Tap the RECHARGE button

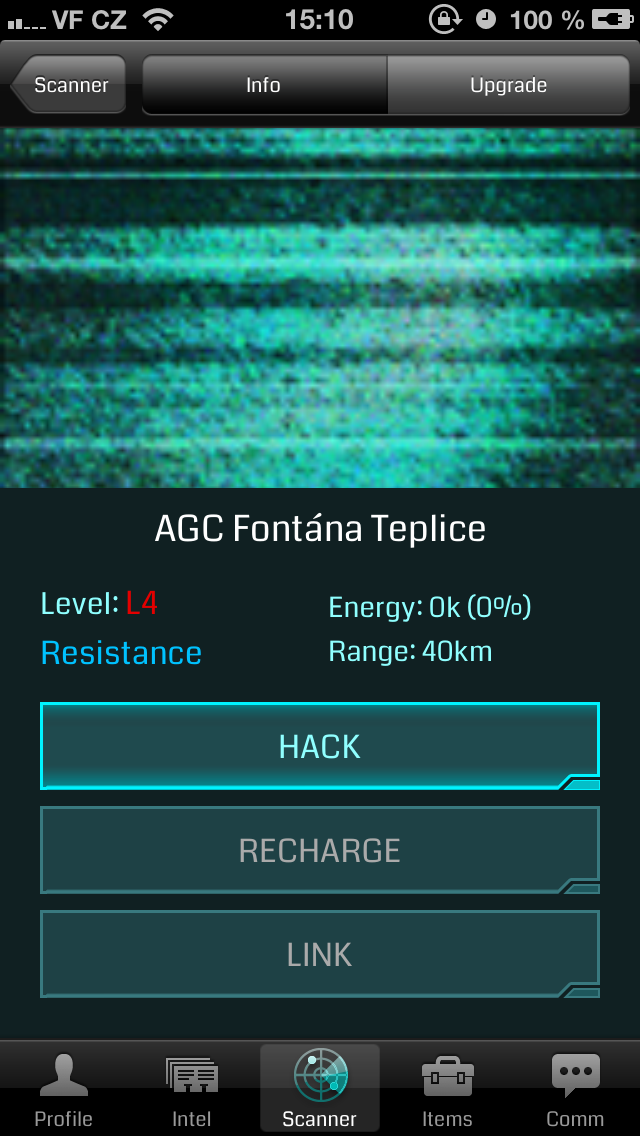[x=320, y=850]
